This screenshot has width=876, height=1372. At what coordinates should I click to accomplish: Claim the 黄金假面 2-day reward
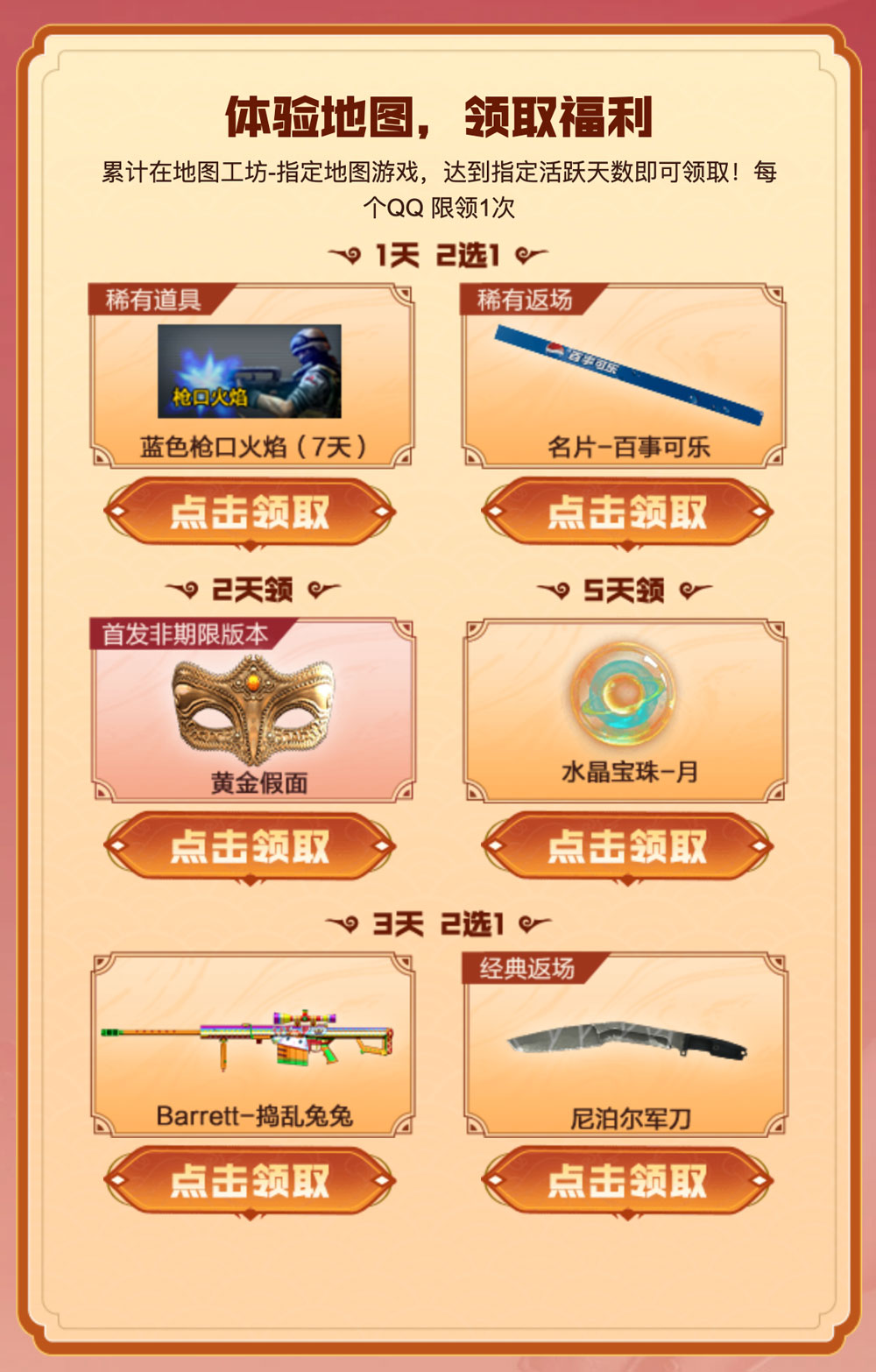(250, 846)
